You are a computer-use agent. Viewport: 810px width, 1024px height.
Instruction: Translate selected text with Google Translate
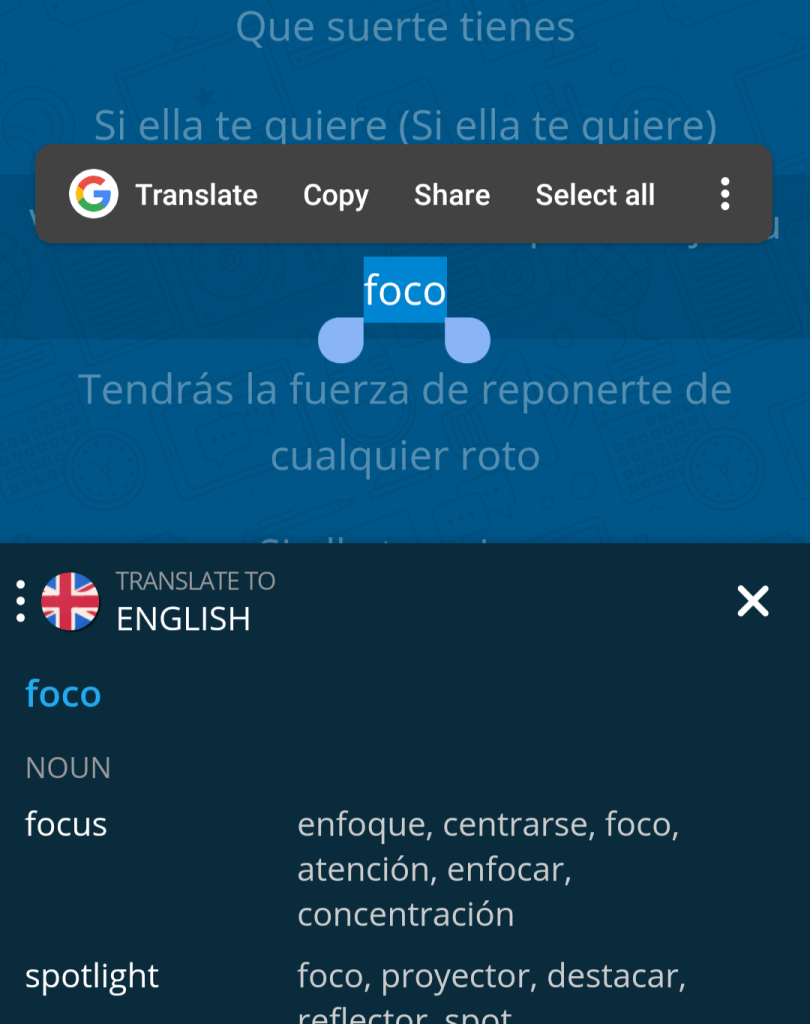coord(165,195)
